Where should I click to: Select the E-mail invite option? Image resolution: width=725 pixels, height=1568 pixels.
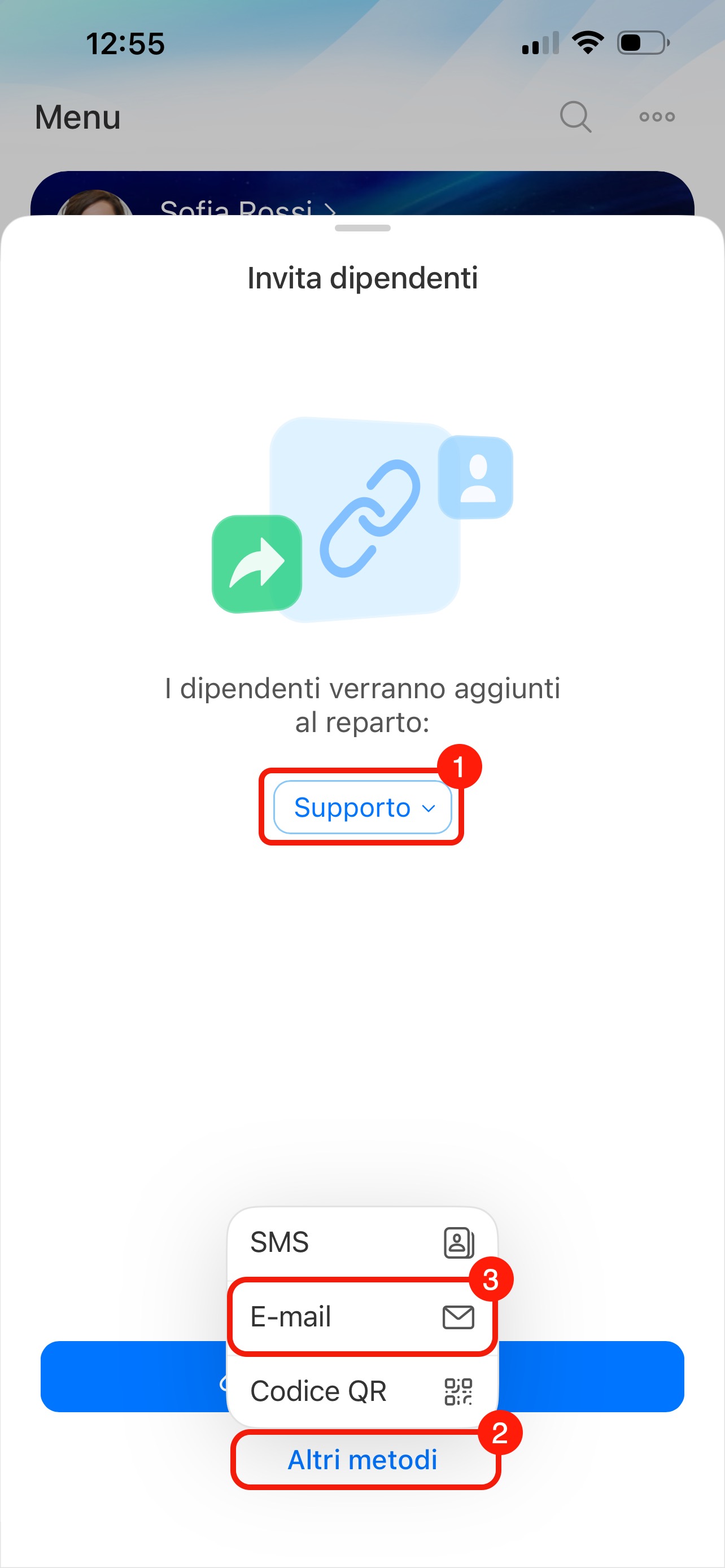(362, 1317)
